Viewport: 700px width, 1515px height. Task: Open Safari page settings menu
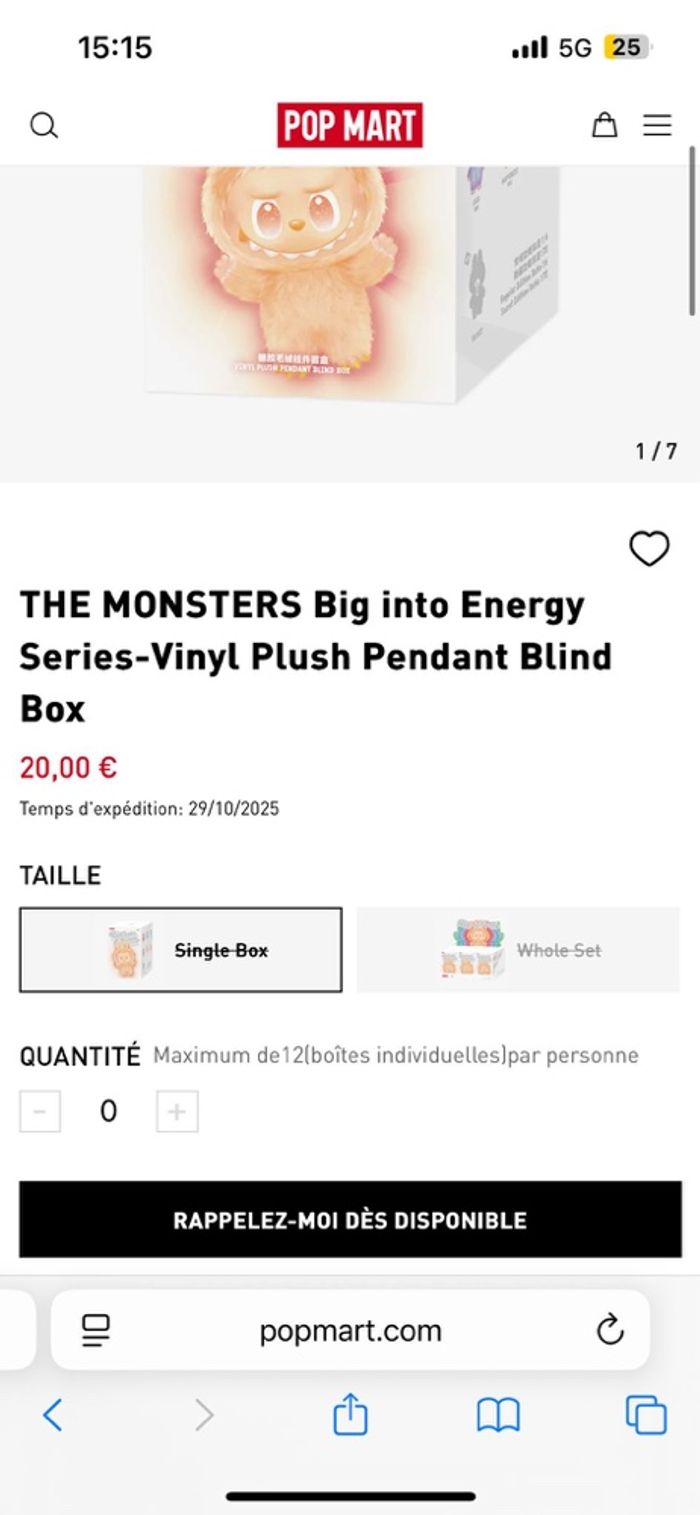click(x=96, y=1330)
